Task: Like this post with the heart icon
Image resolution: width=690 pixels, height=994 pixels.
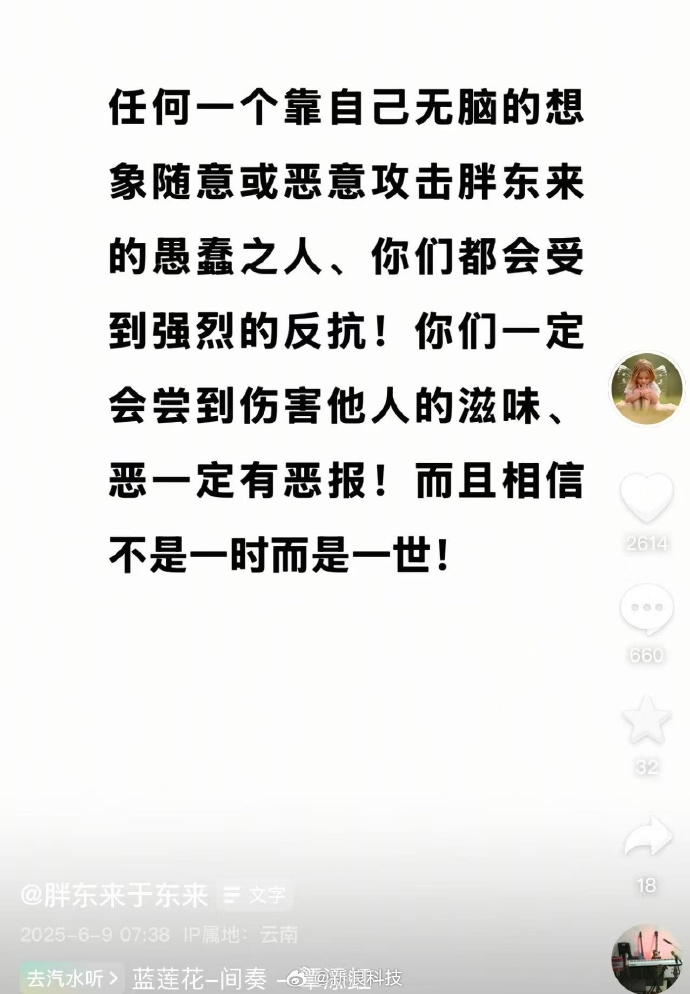Action: tap(646, 499)
